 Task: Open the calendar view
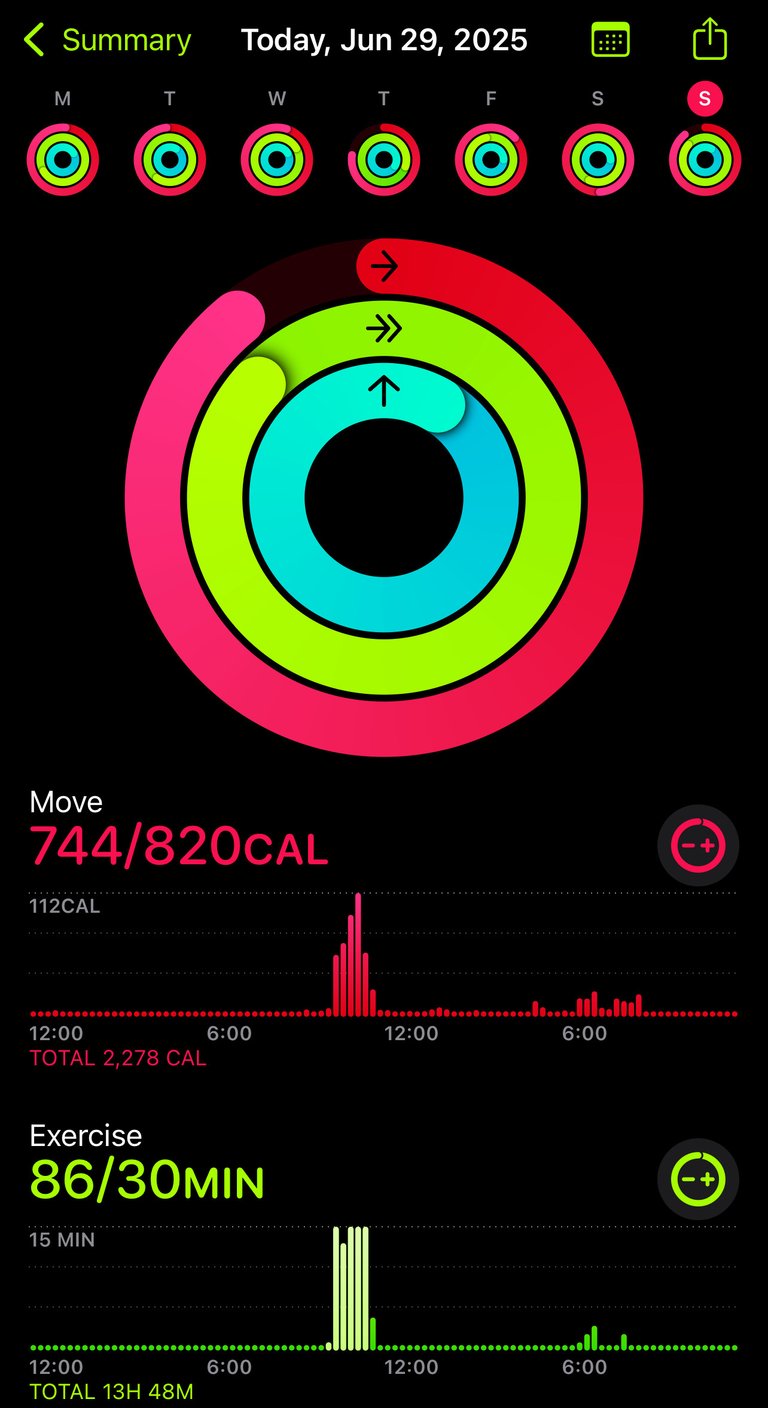(x=610, y=40)
